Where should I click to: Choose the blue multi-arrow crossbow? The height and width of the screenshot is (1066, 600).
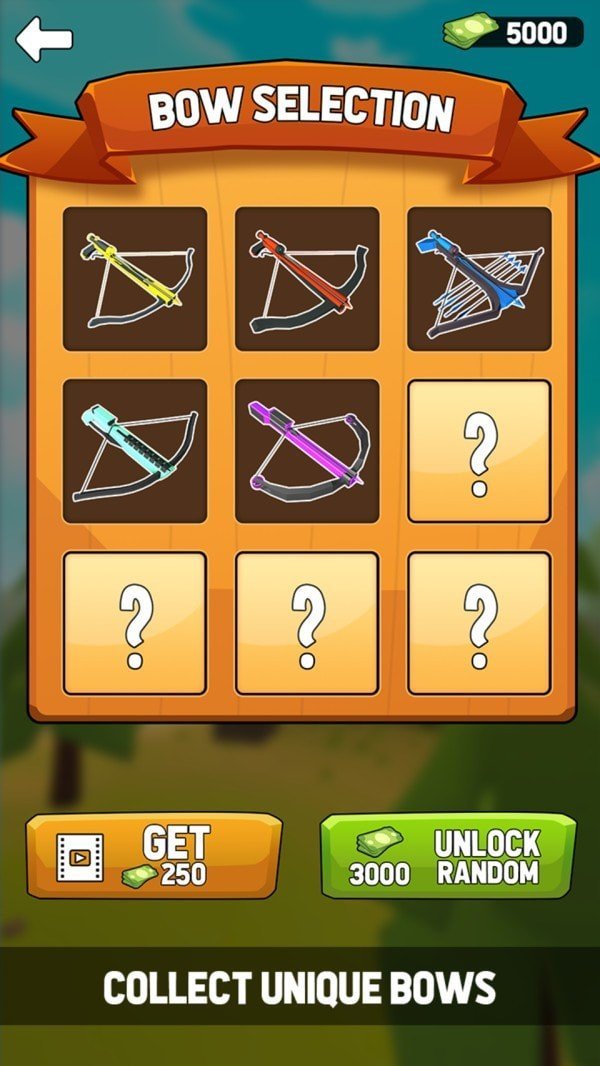pos(479,279)
